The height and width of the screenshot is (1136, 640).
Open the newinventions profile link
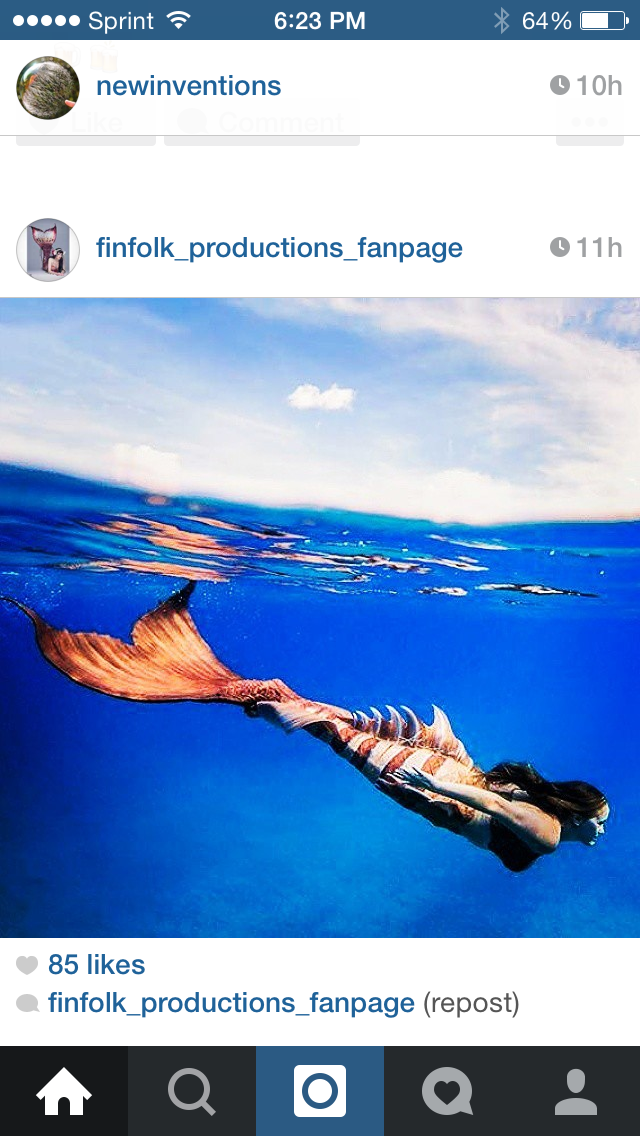click(x=188, y=86)
